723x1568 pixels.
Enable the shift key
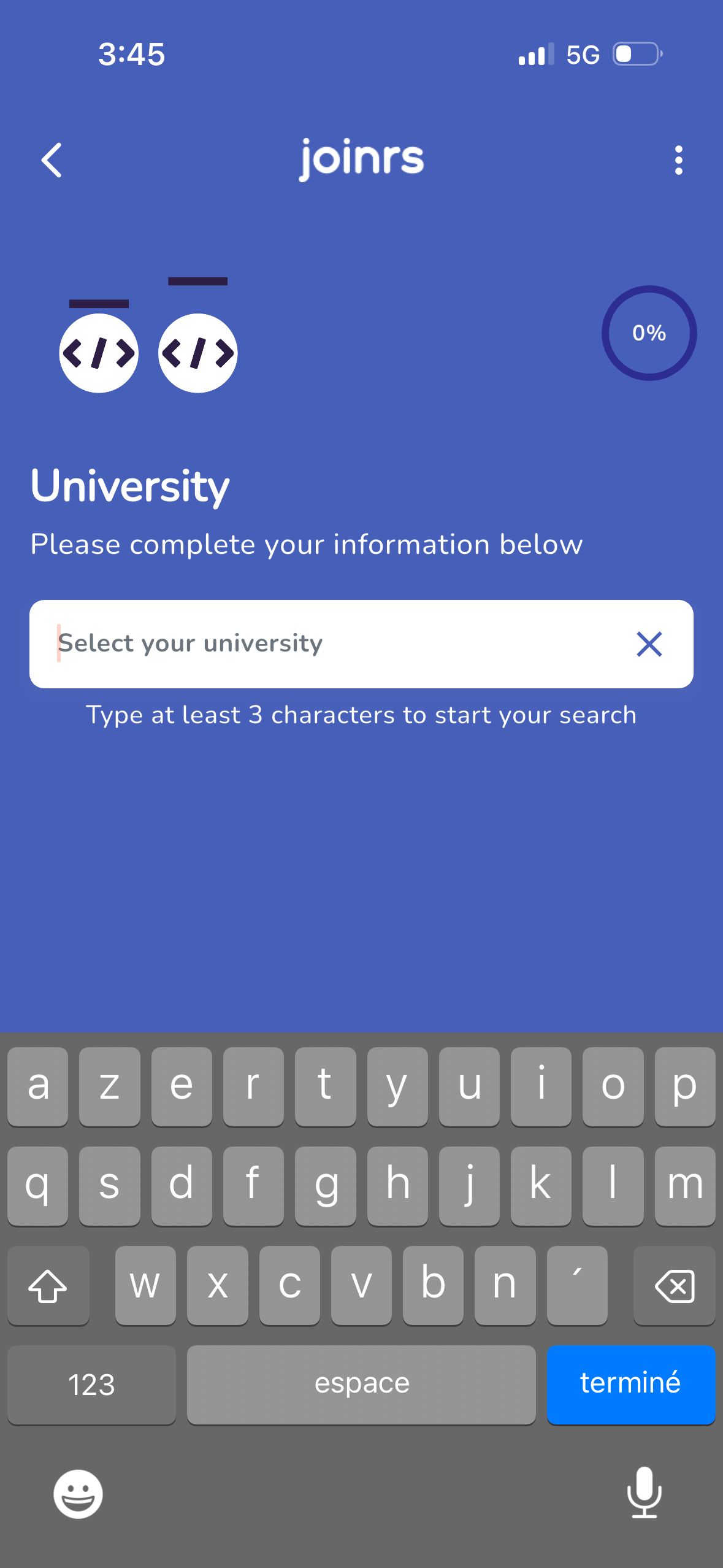tap(48, 1285)
